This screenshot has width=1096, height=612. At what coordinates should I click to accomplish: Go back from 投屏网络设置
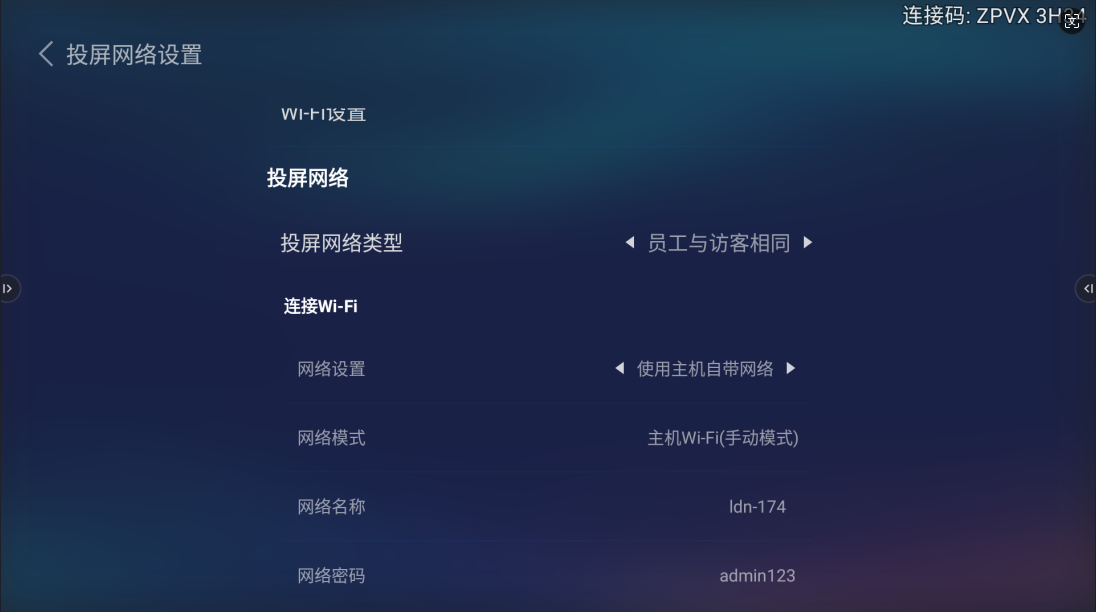point(46,54)
